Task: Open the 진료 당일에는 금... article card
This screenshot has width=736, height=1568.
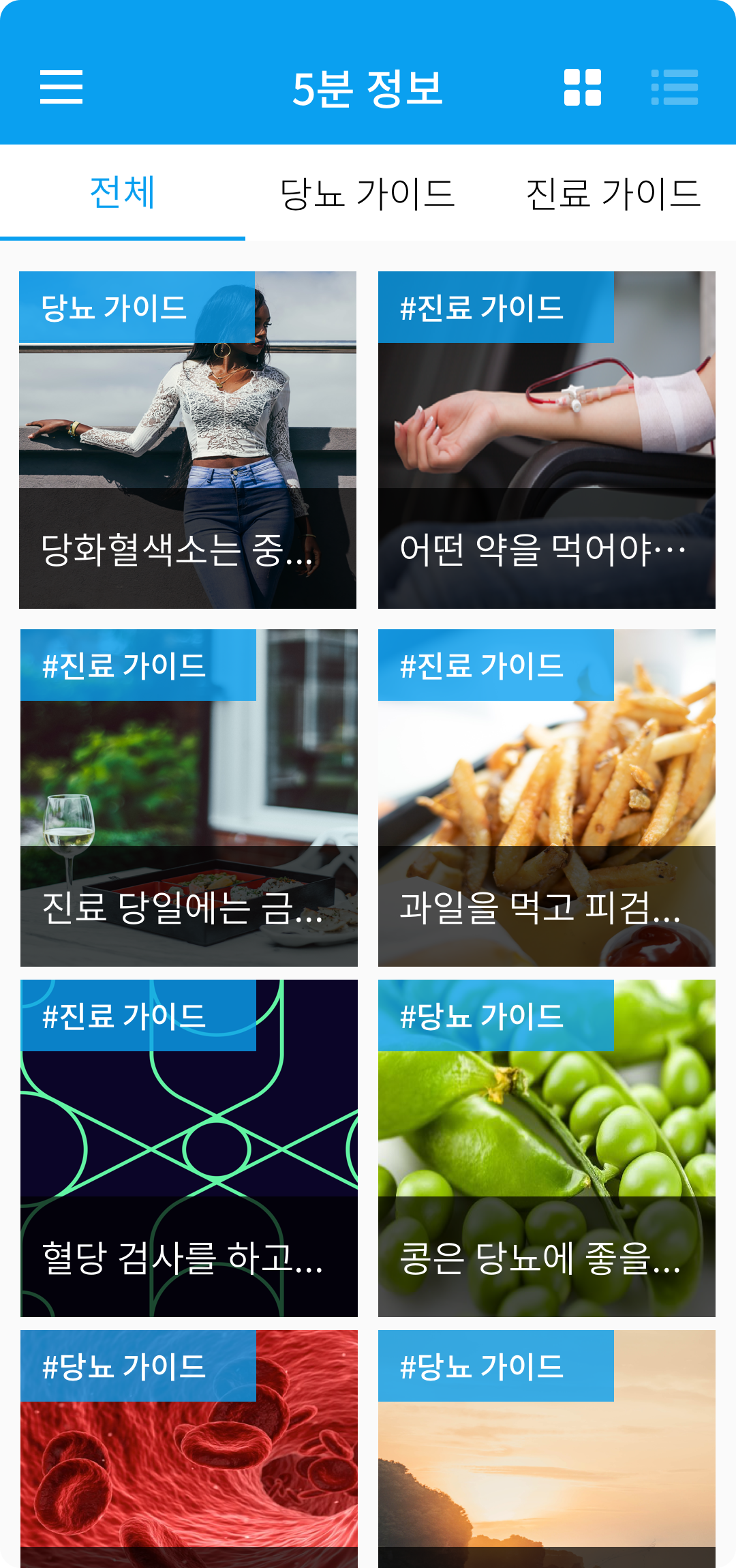Action: 189,798
